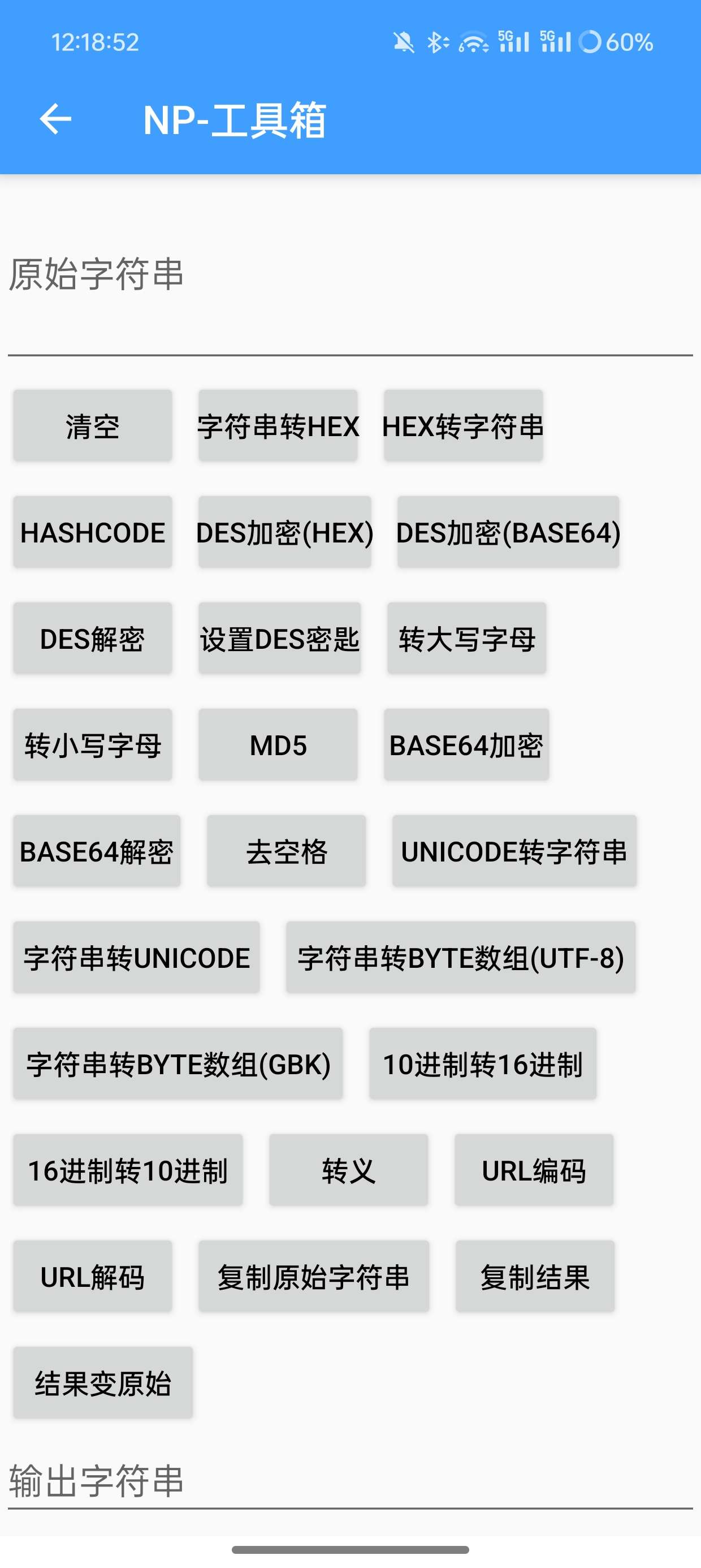
Task: Select HEX转字符串 button
Action: tap(463, 426)
